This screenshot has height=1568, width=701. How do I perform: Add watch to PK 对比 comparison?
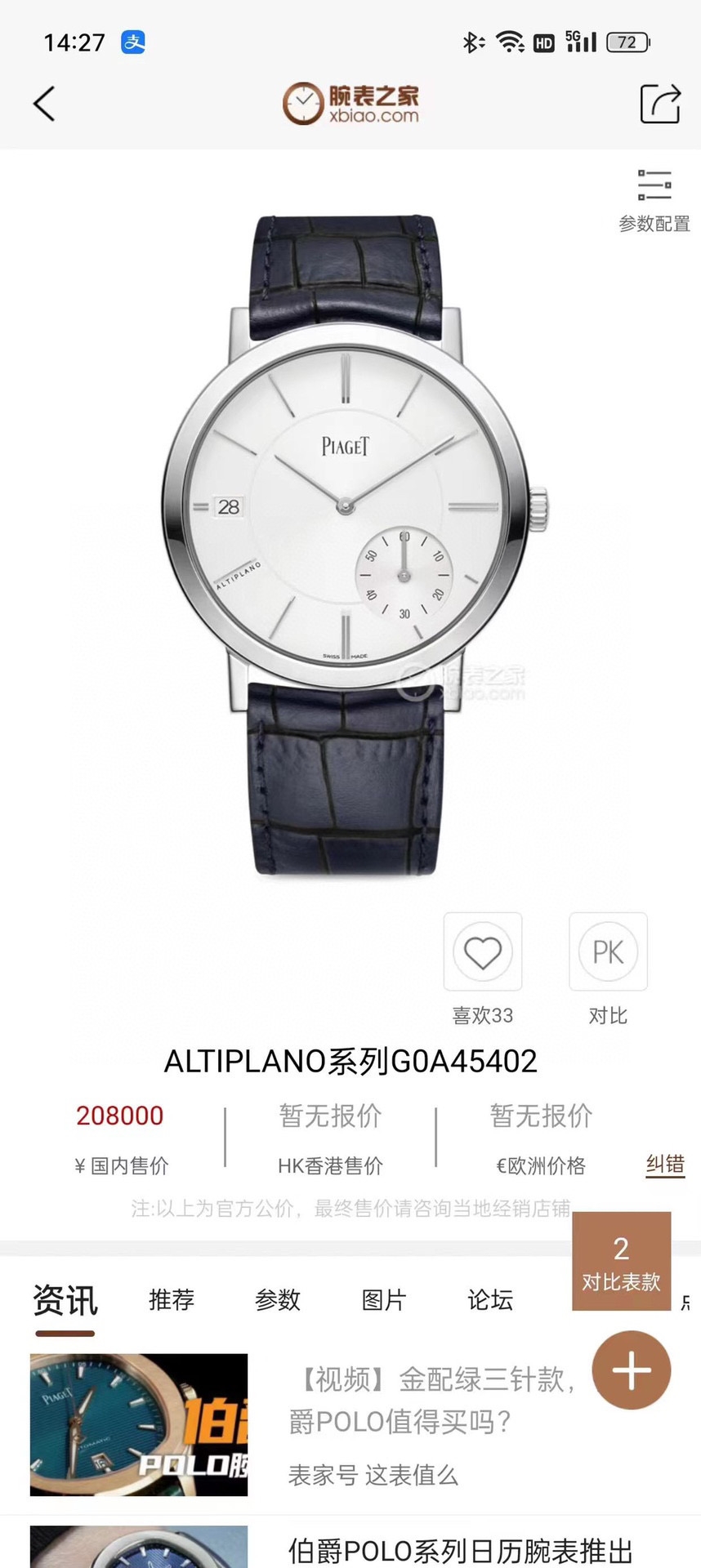click(x=608, y=952)
